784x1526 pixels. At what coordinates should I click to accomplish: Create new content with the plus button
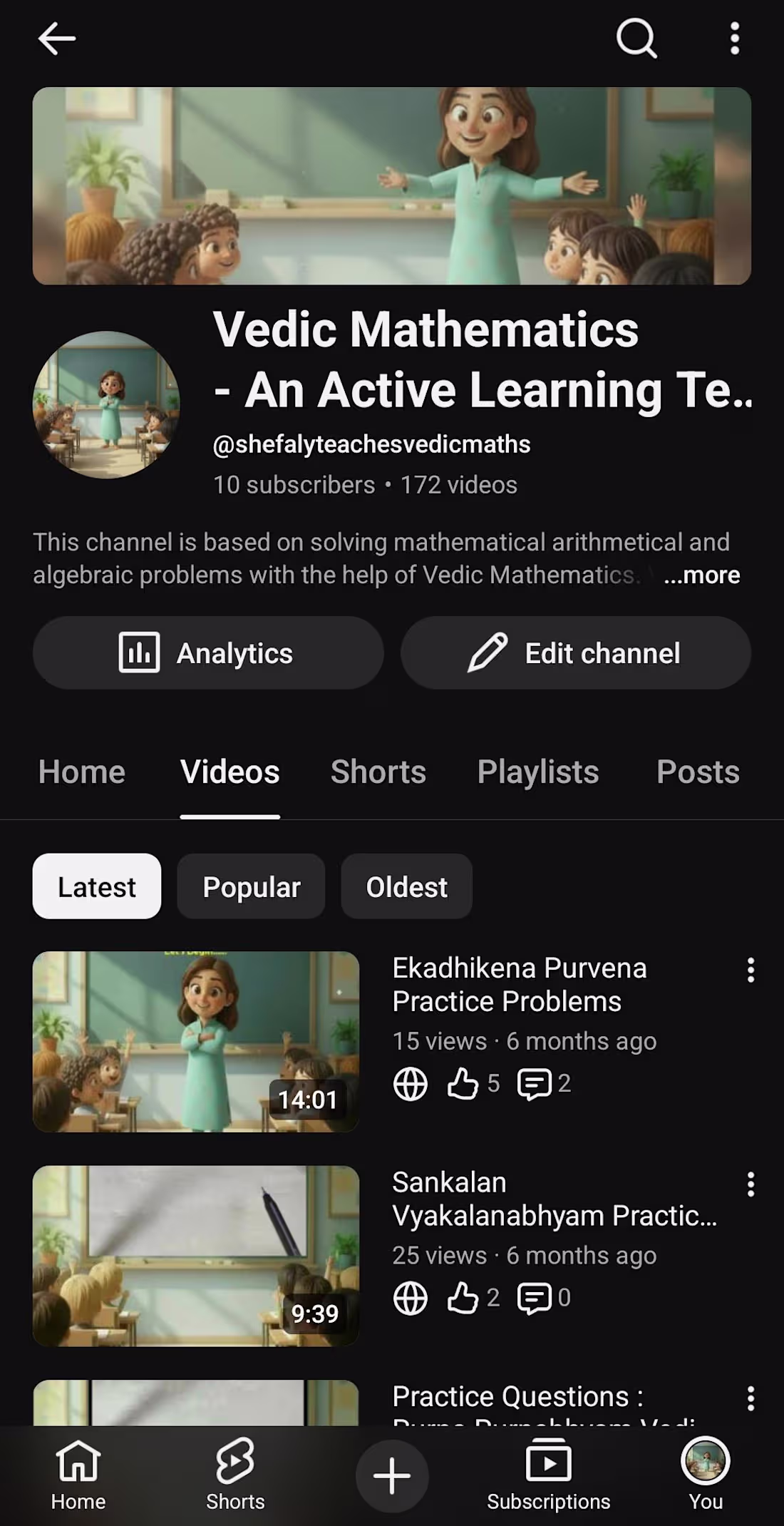[x=392, y=1475]
